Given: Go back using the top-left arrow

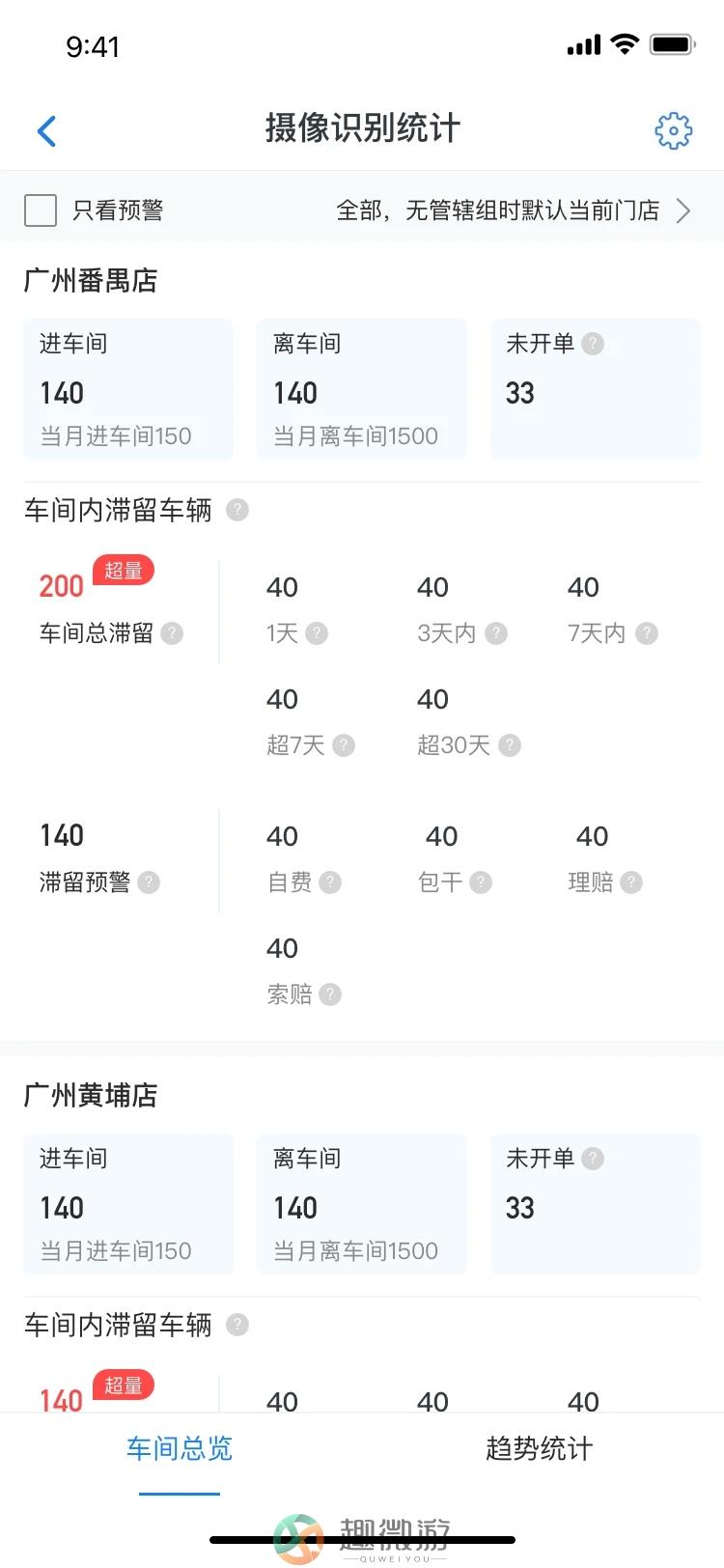Looking at the screenshot, I should (x=46, y=130).
